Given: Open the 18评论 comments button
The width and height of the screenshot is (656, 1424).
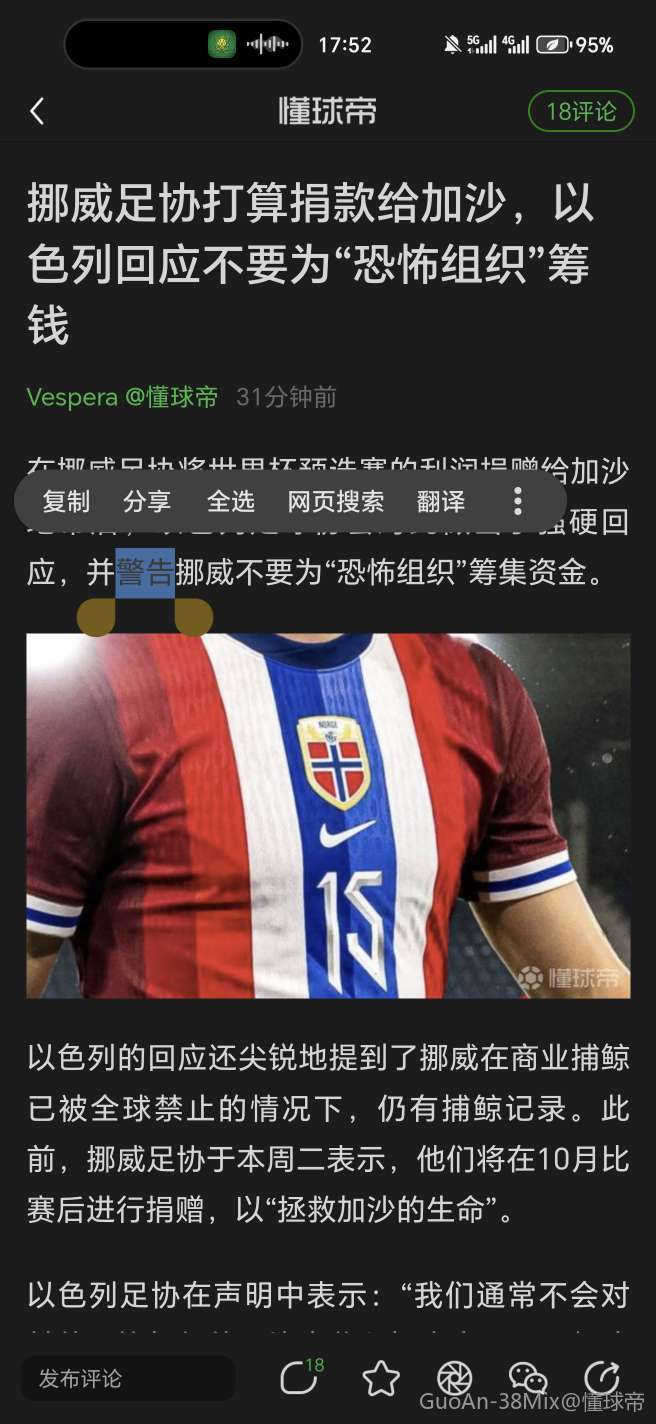Looking at the screenshot, I should tap(581, 111).
